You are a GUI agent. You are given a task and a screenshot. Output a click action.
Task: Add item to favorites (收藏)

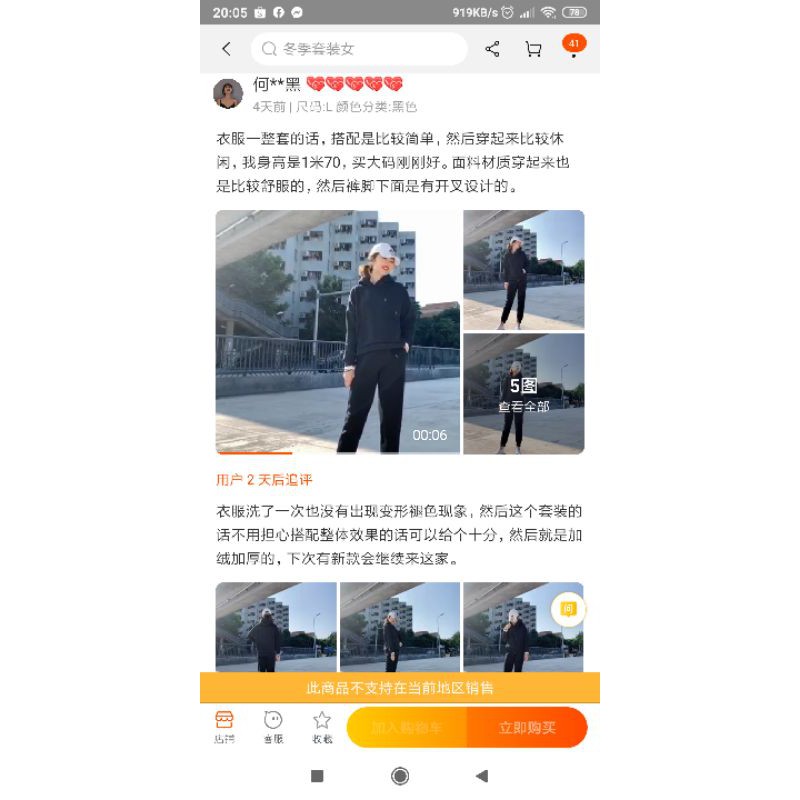[322, 727]
